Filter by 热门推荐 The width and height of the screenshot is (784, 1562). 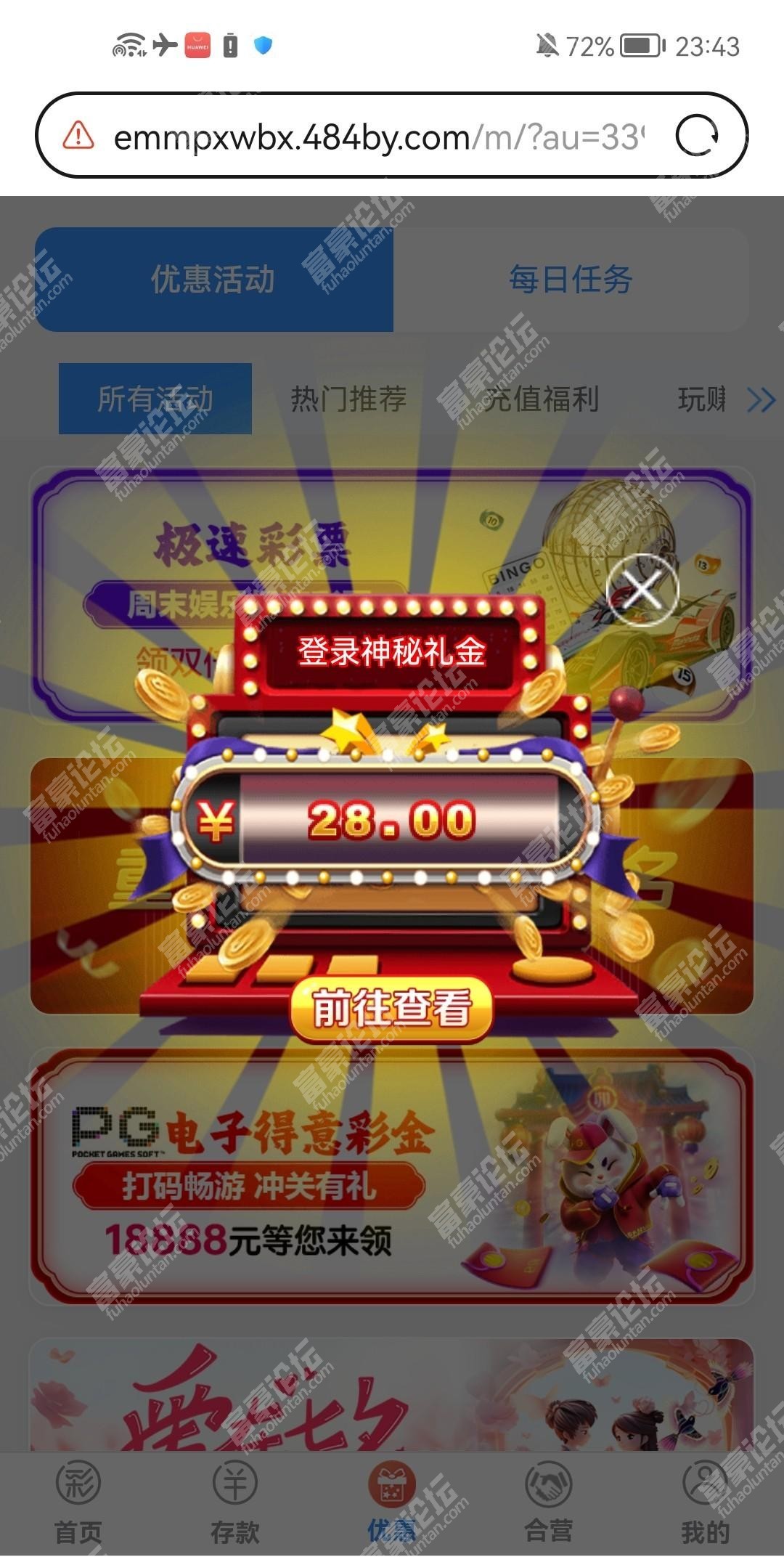pyautogui.click(x=348, y=399)
